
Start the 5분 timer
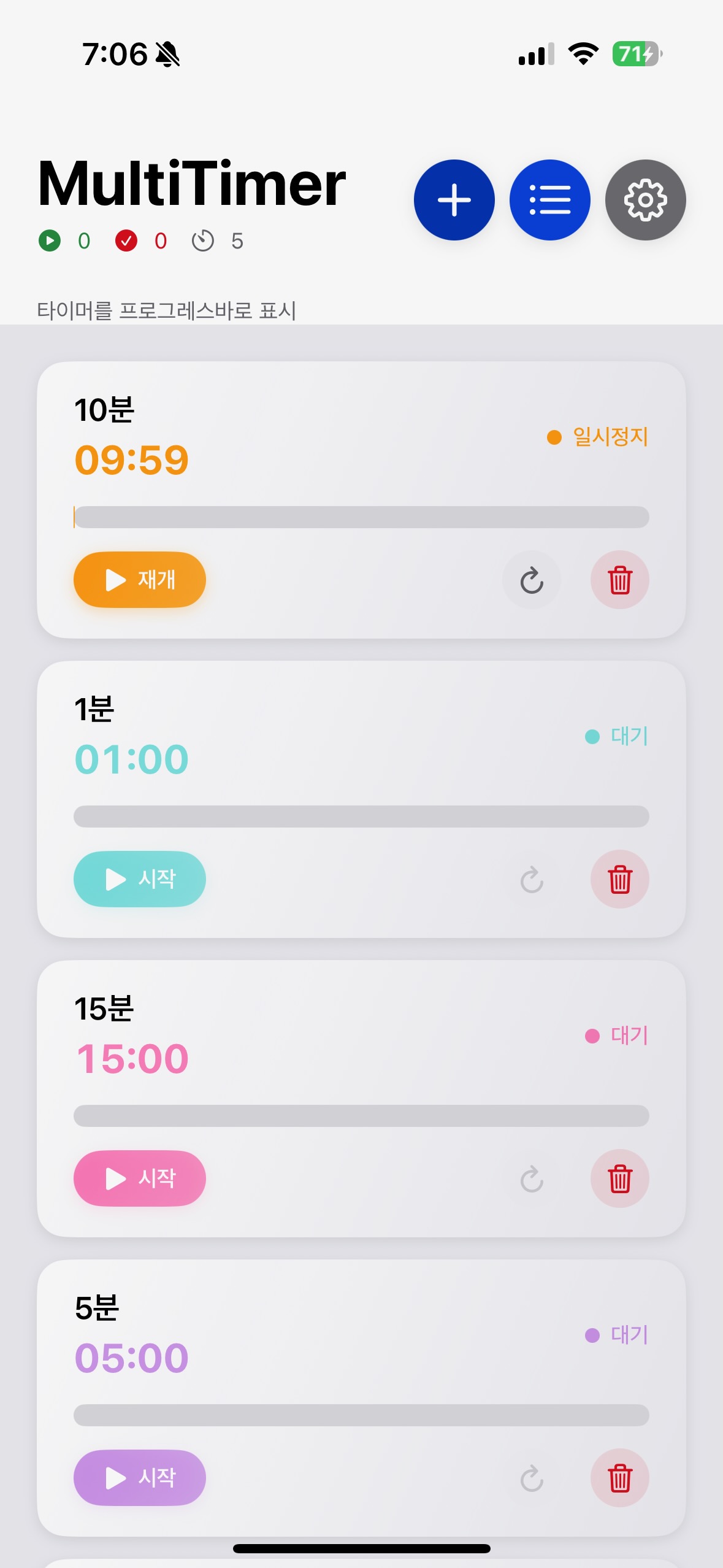140,1477
